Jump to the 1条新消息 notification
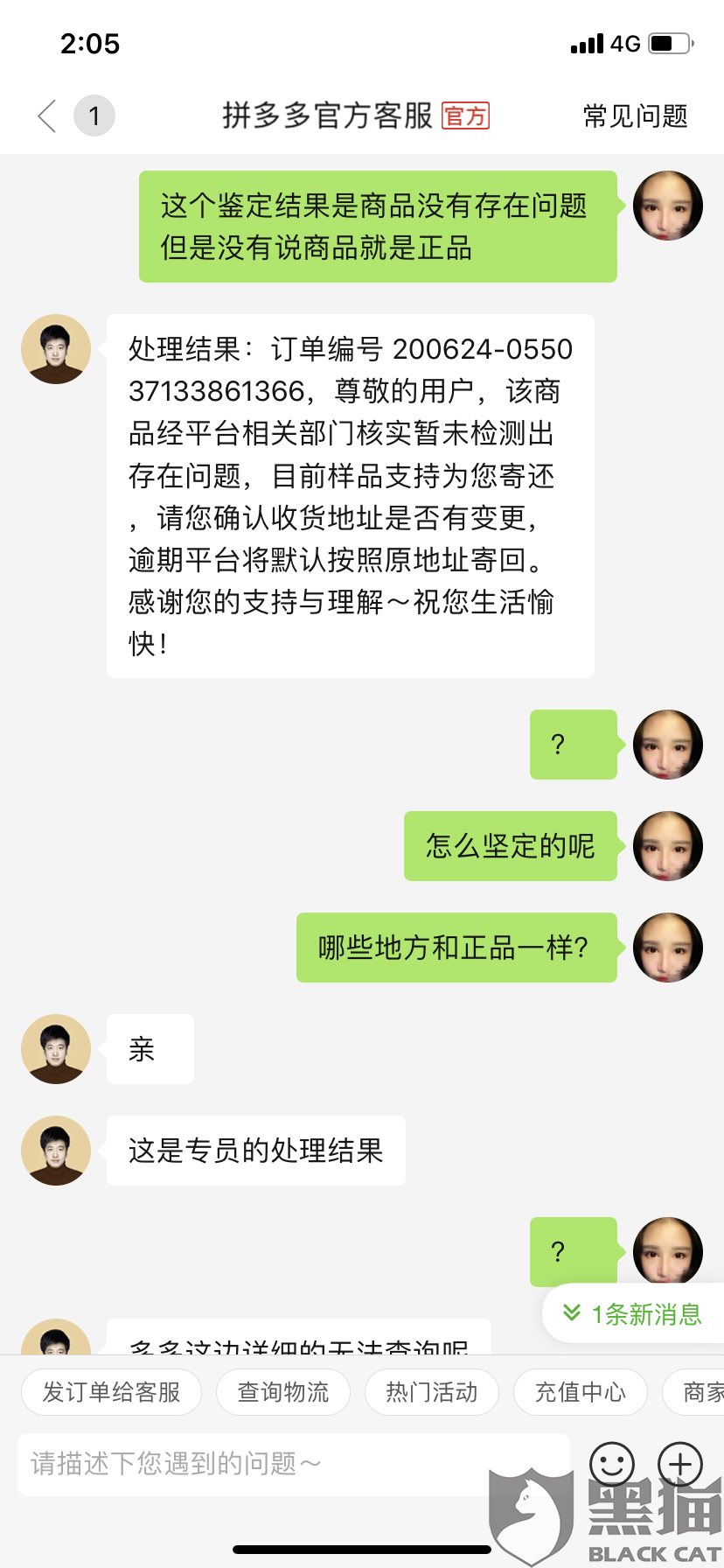 [633, 1313]
